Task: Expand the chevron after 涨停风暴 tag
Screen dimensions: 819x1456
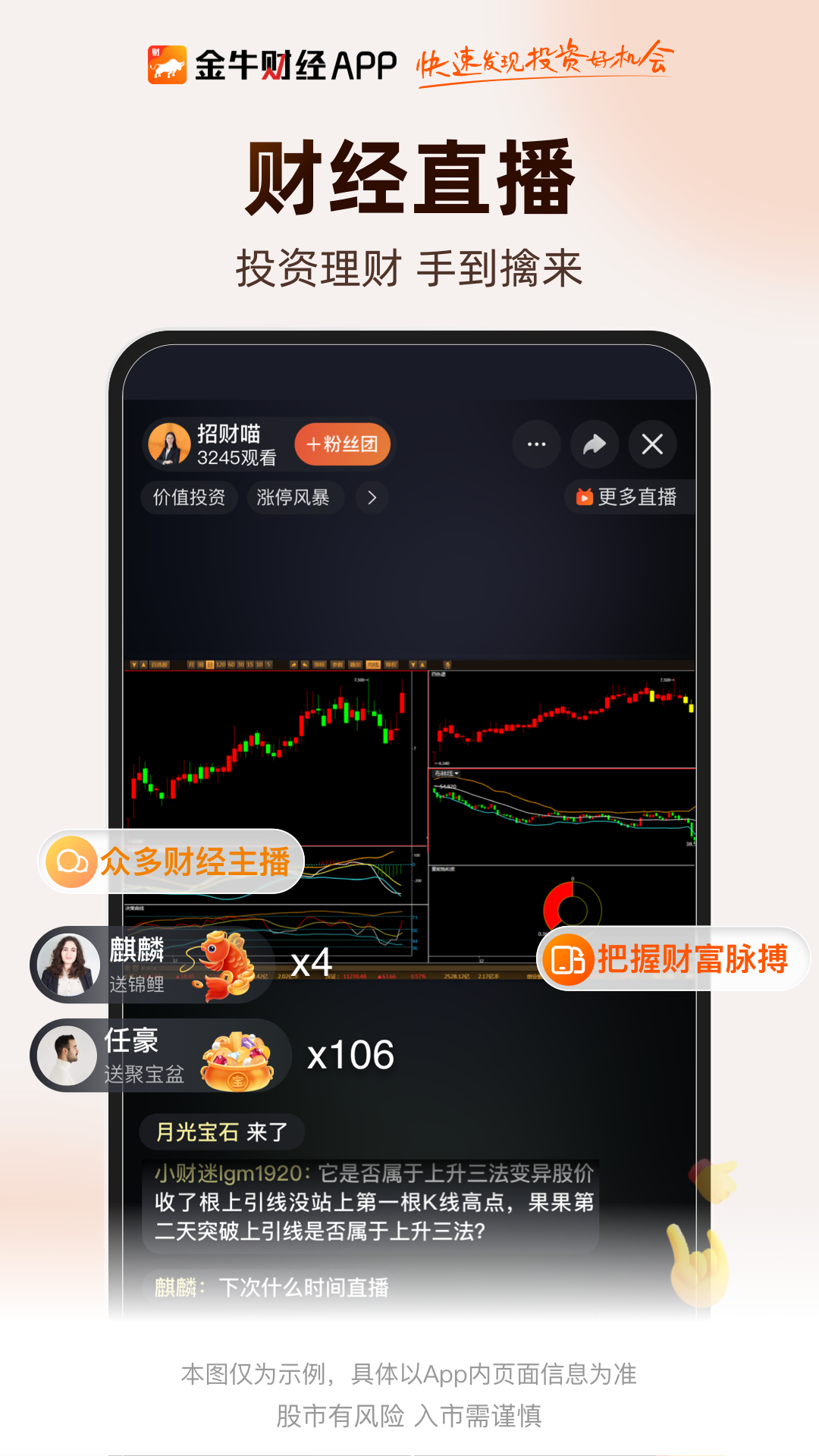Action: (371, 498)
